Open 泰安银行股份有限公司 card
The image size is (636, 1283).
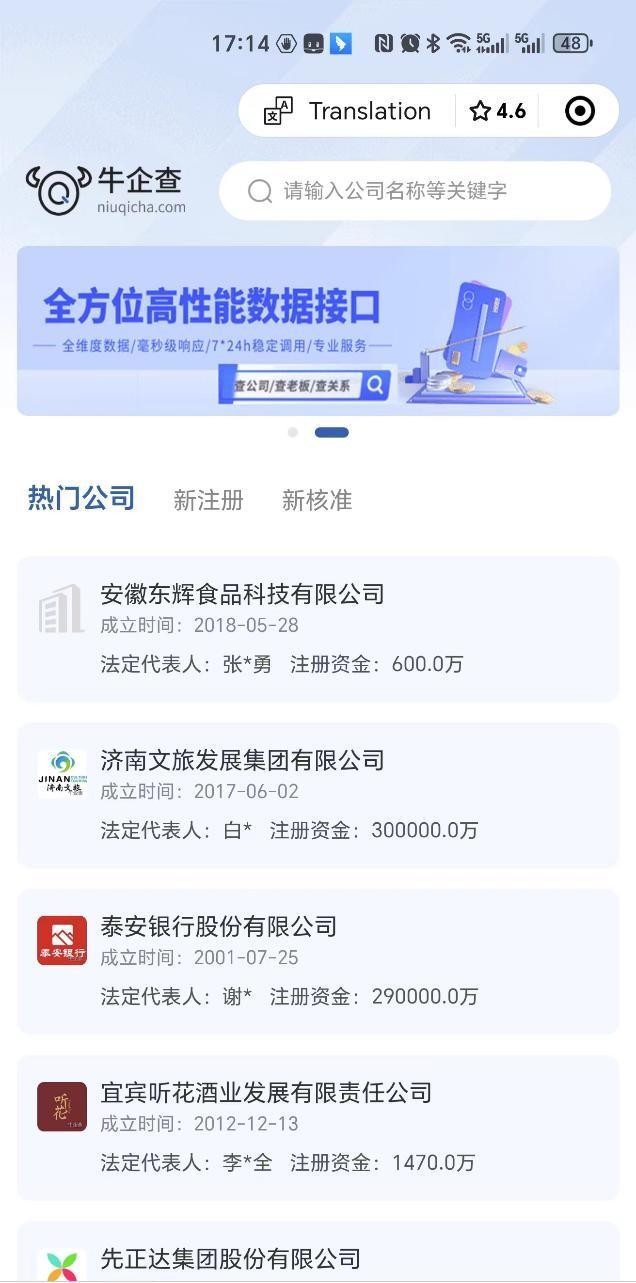tap(318, 961)
